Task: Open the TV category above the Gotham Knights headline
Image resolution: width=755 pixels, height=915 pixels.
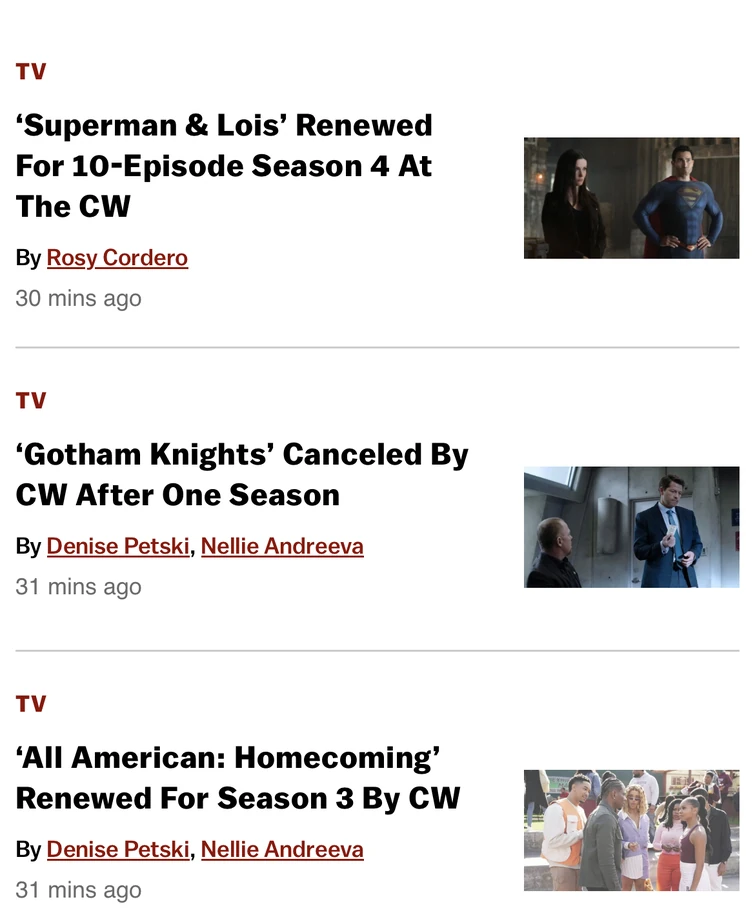Action: [30, 400]
